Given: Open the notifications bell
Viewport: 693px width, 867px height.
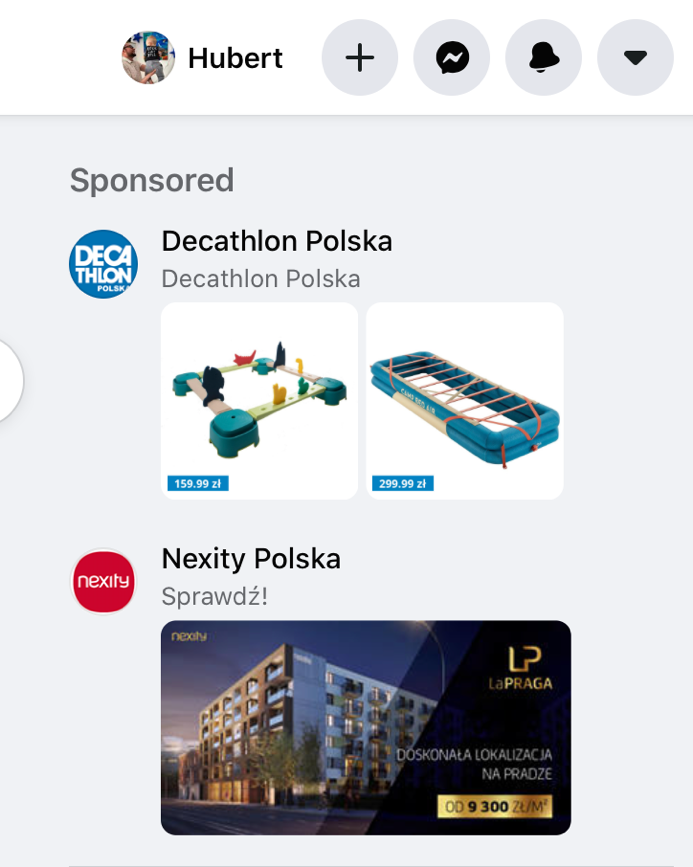Looking at the screenshot, I should (x=544, y=58).
